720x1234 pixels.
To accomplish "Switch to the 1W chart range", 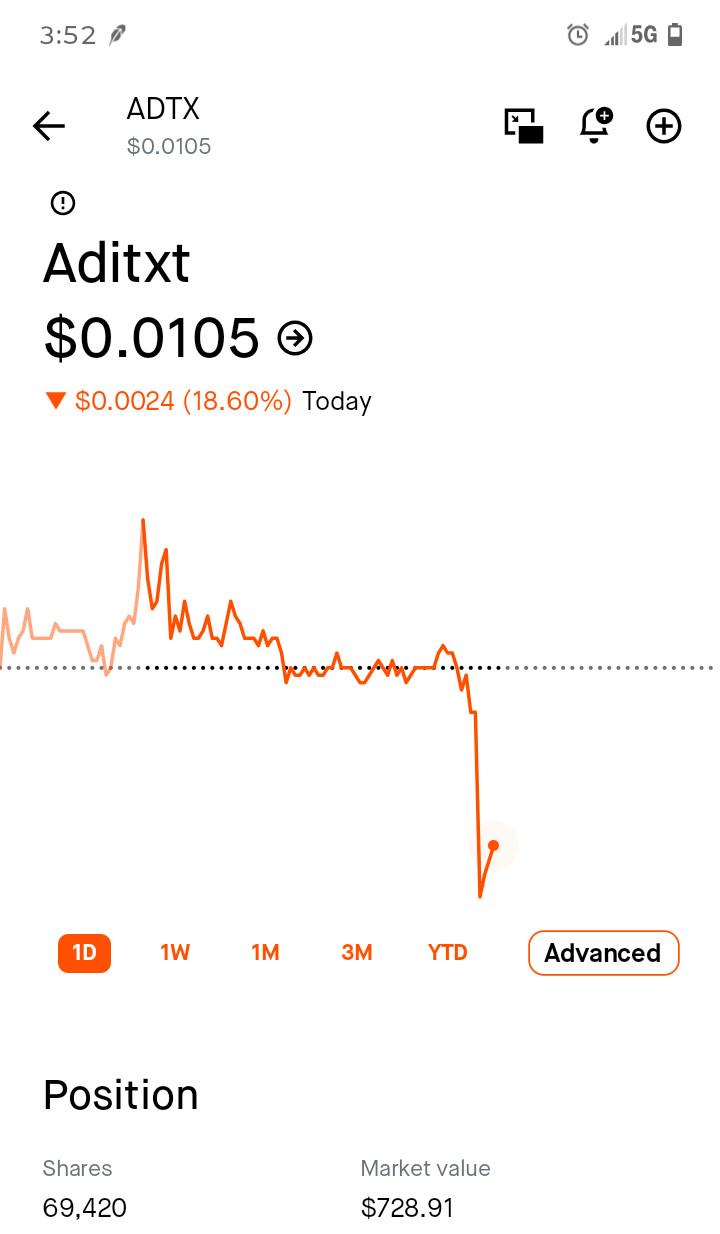I will click(175, 953).
